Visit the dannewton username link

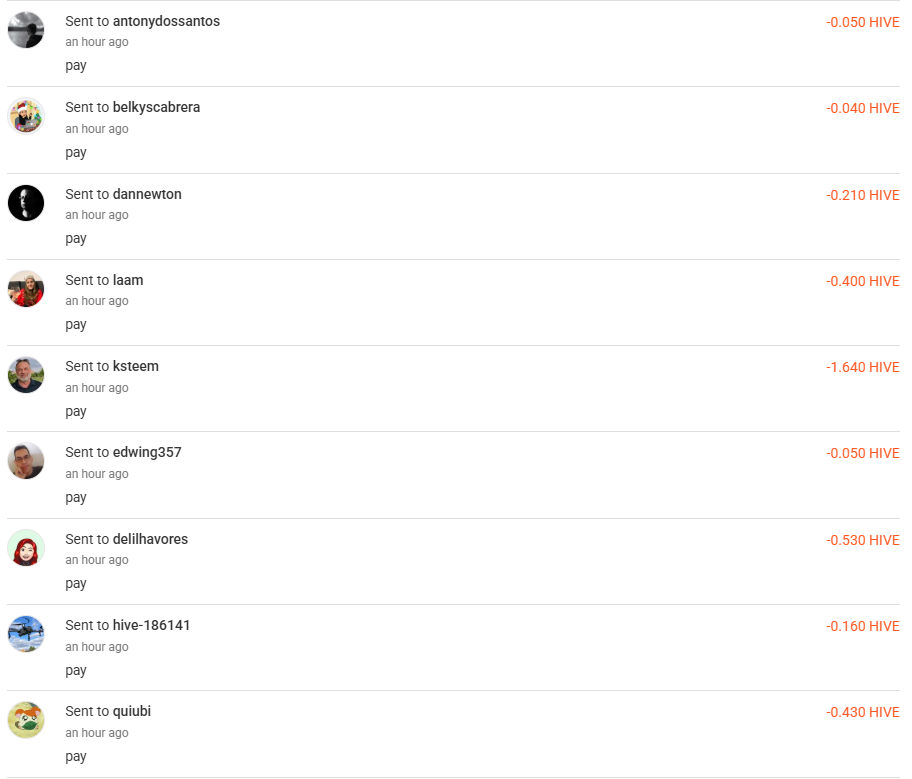coord(147,194)
